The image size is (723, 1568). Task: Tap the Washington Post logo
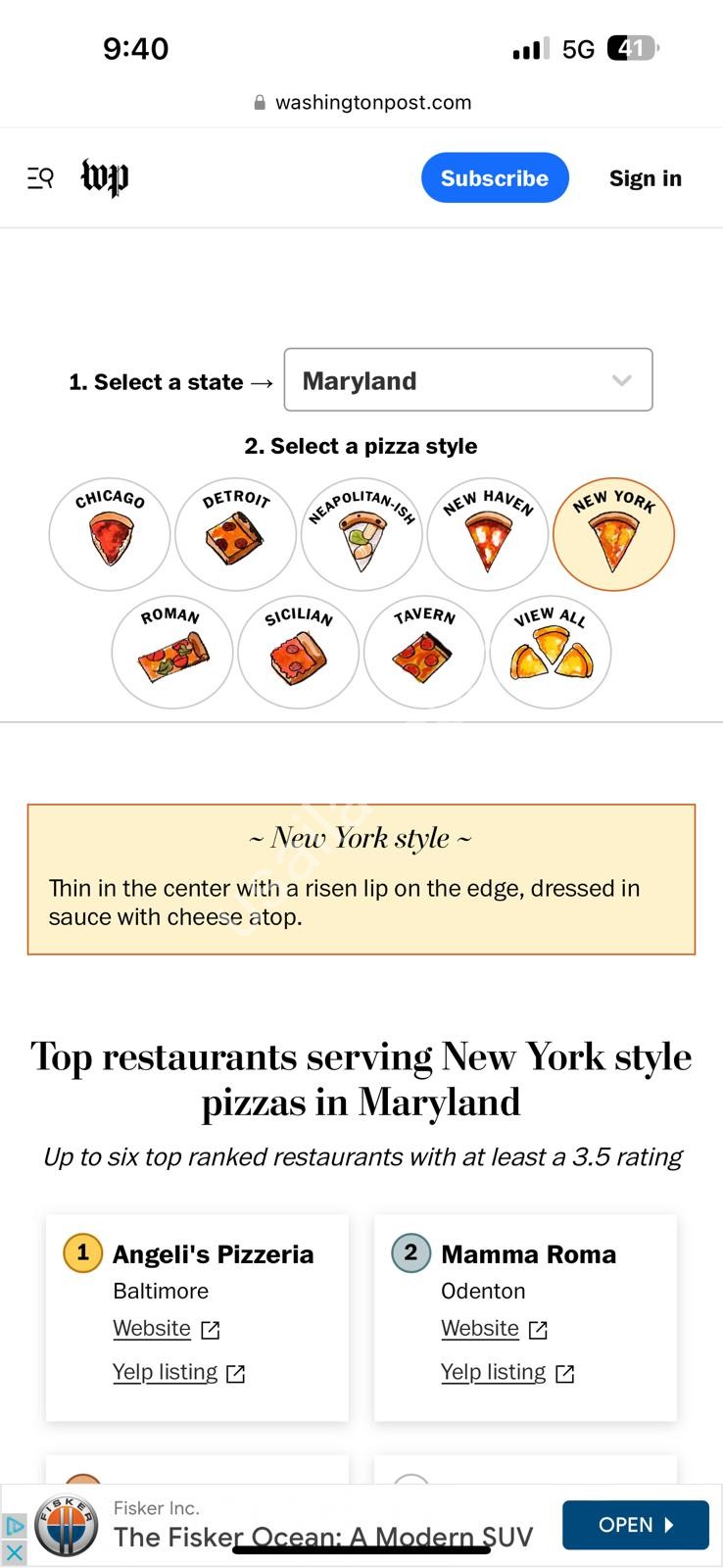[x=105, y=177]
